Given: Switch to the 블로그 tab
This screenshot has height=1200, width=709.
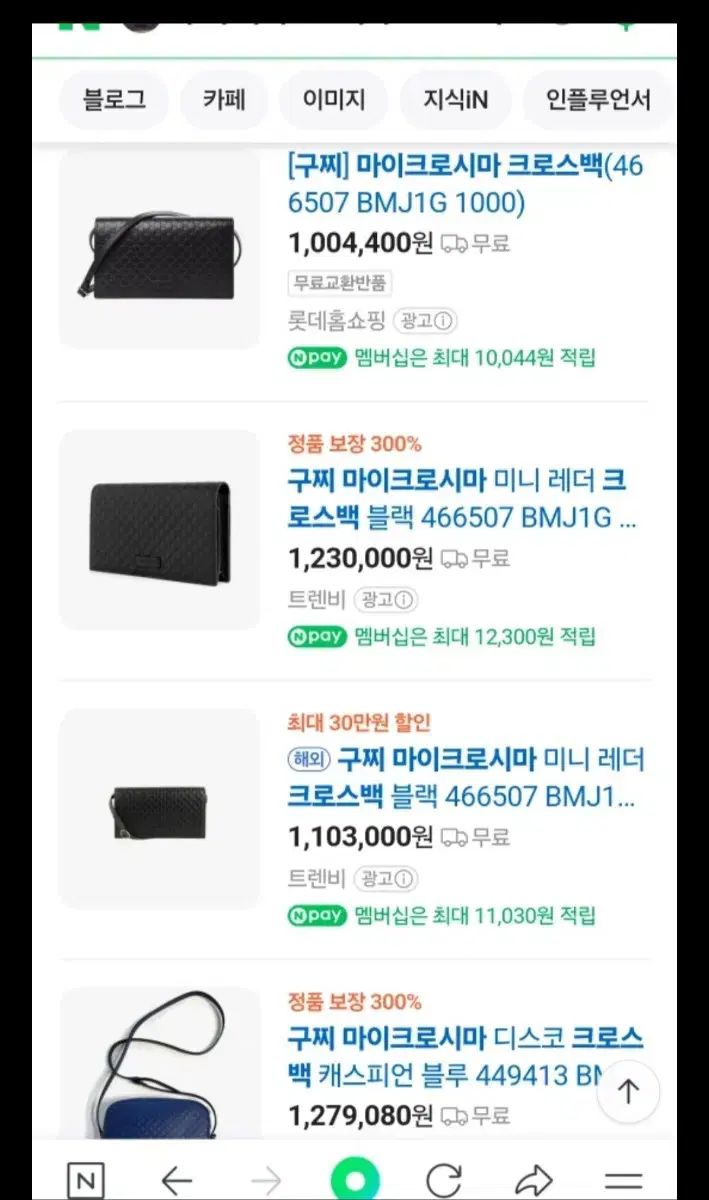Looking at the screenshot, I should point(115,99).
